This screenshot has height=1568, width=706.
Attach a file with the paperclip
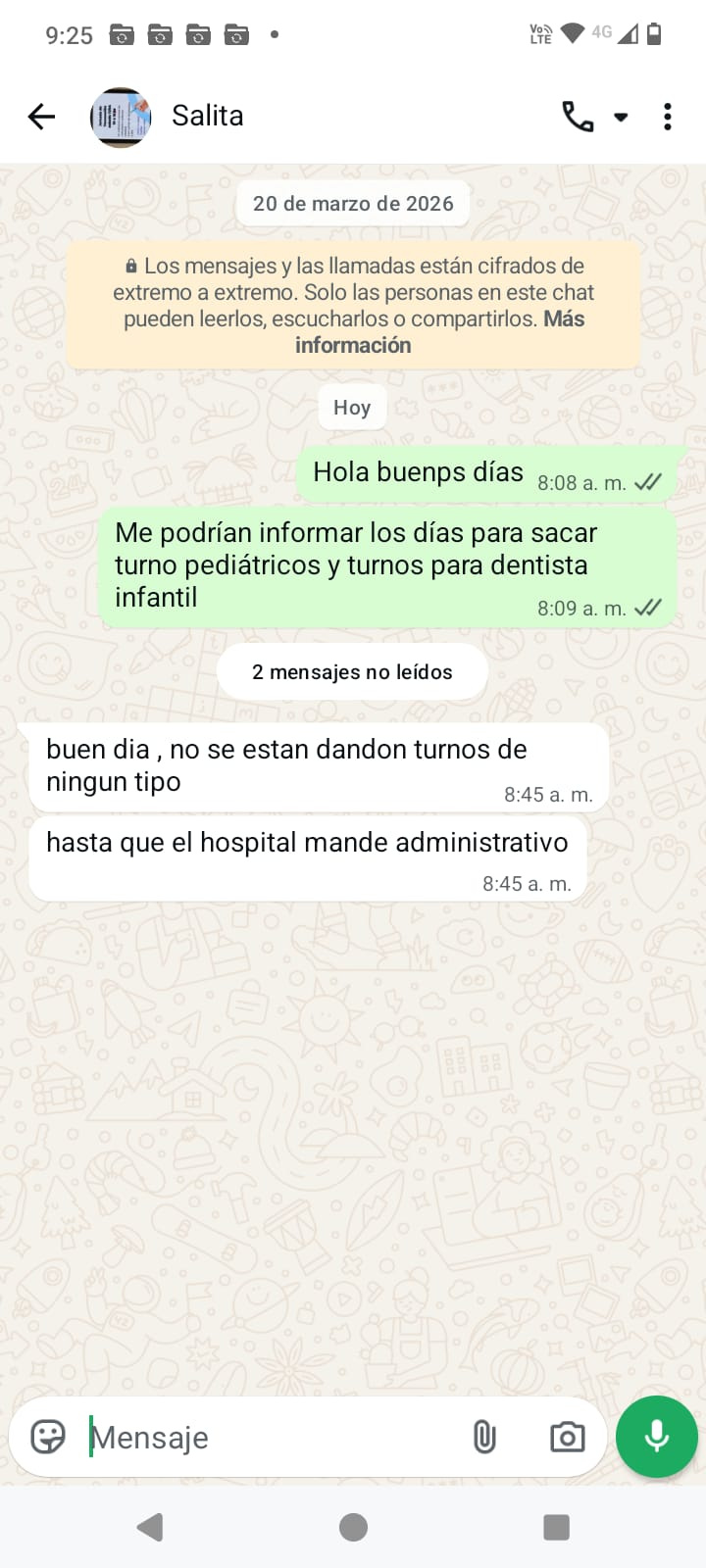pos(484,1438)
